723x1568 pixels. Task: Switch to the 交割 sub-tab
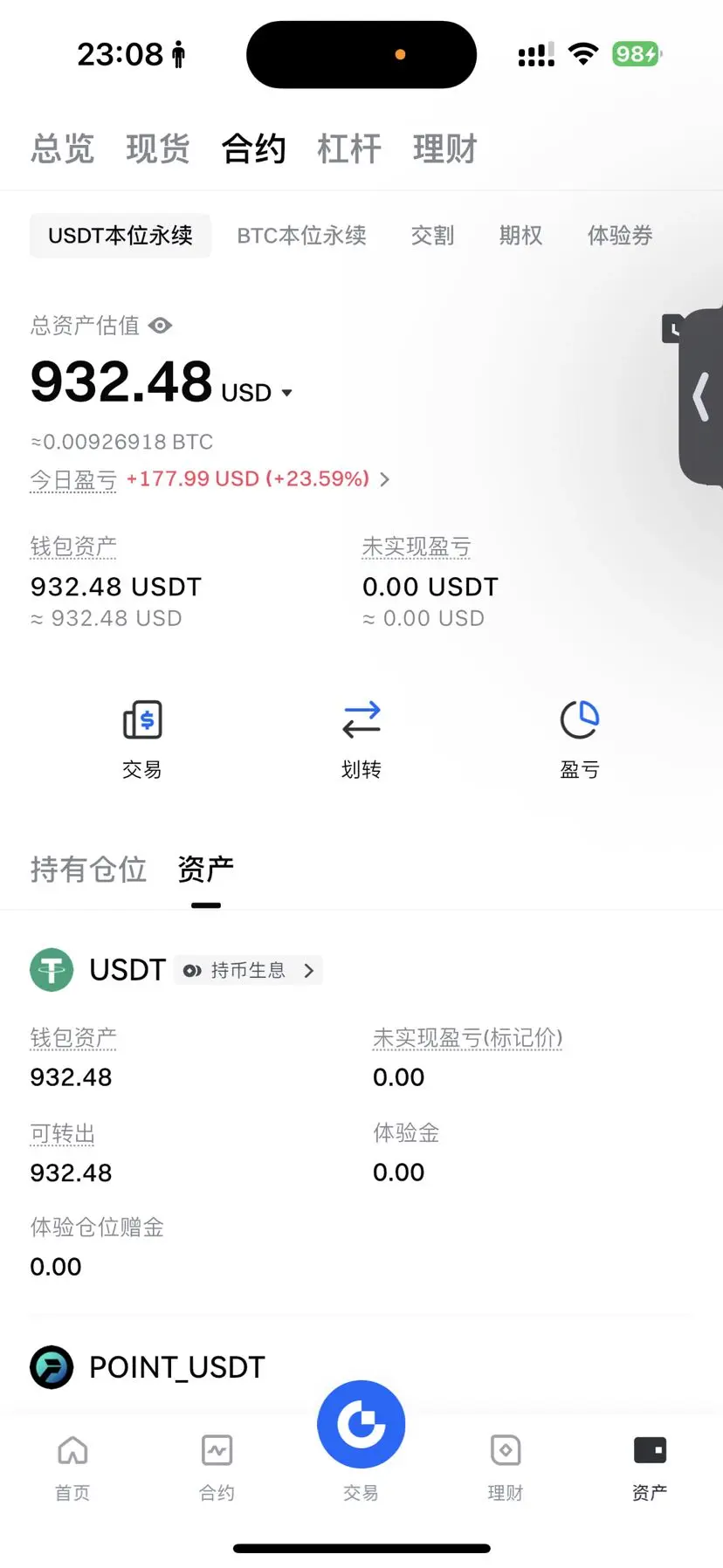coord(433,236)
